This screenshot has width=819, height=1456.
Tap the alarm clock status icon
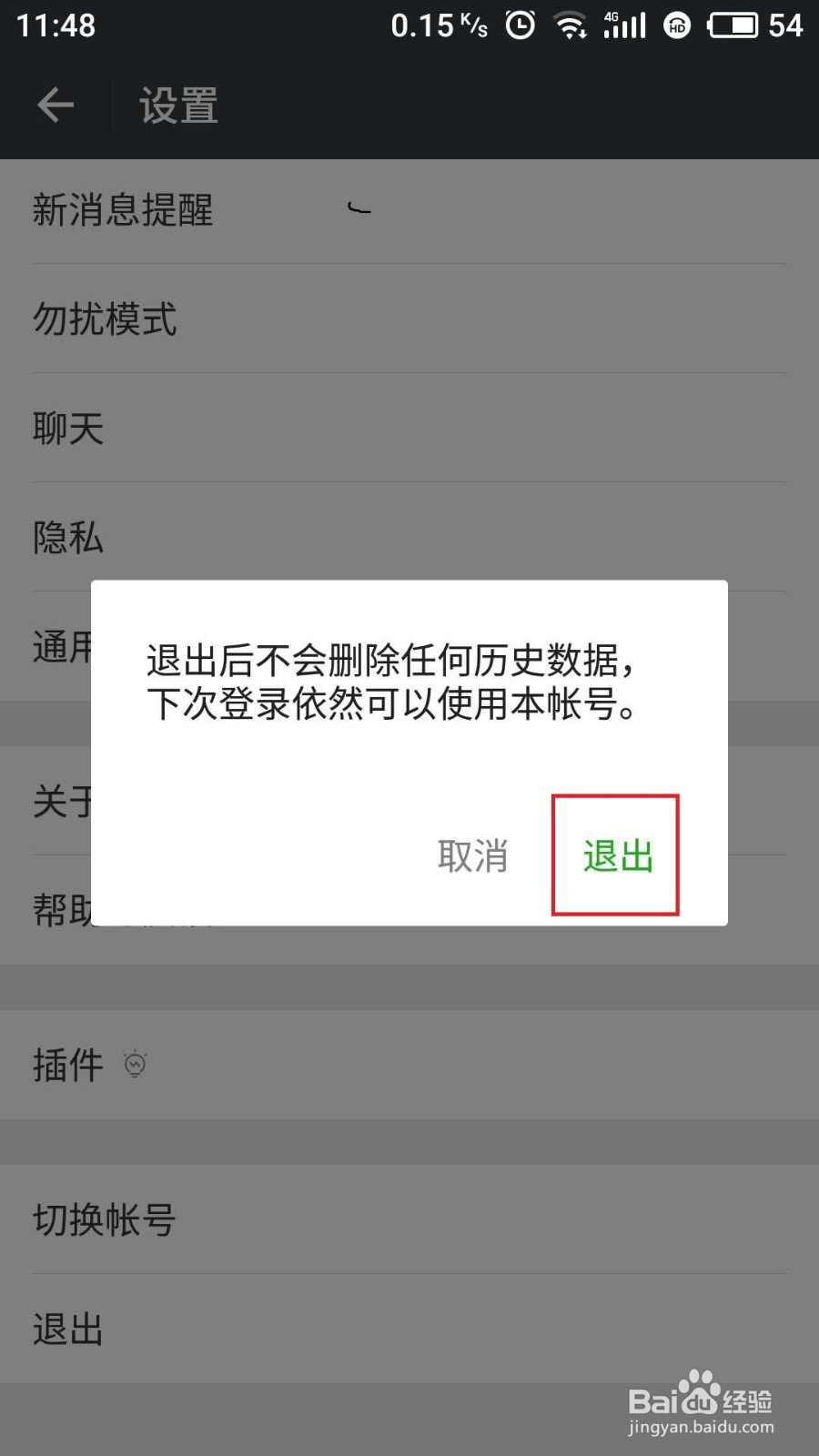tap(517, 25)
